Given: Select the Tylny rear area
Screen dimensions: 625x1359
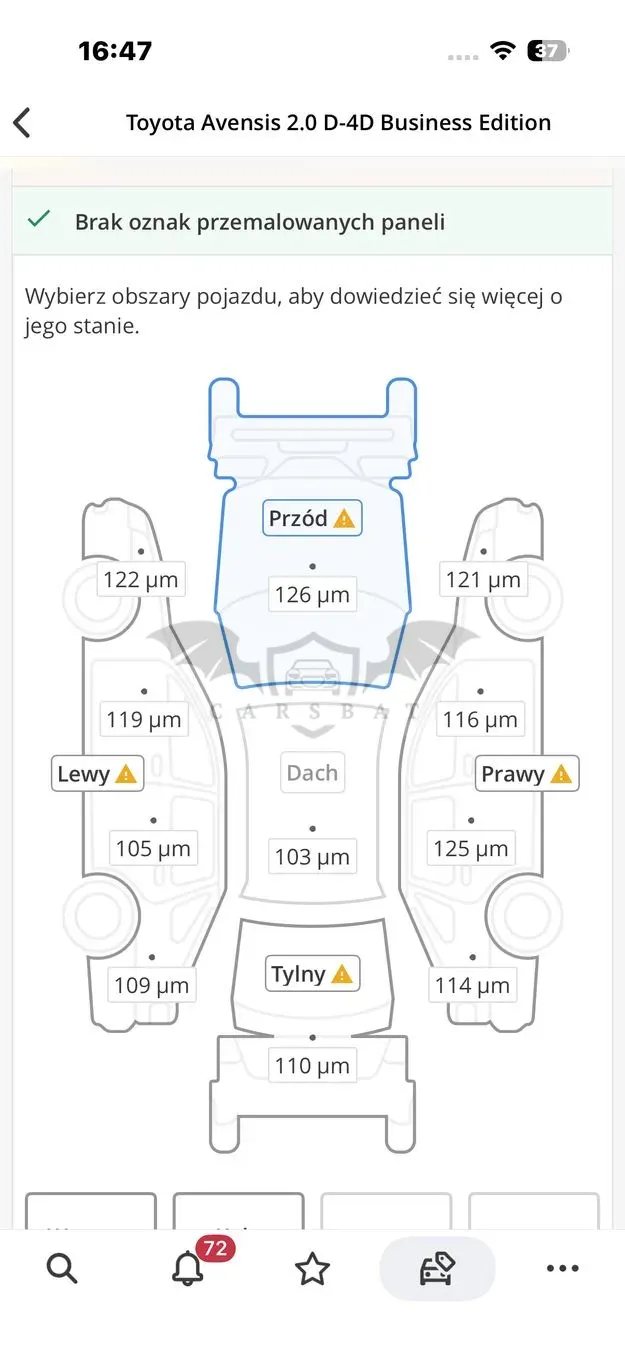Looking at the screenshot, I should pyautogui.click(x=312, y=973).
